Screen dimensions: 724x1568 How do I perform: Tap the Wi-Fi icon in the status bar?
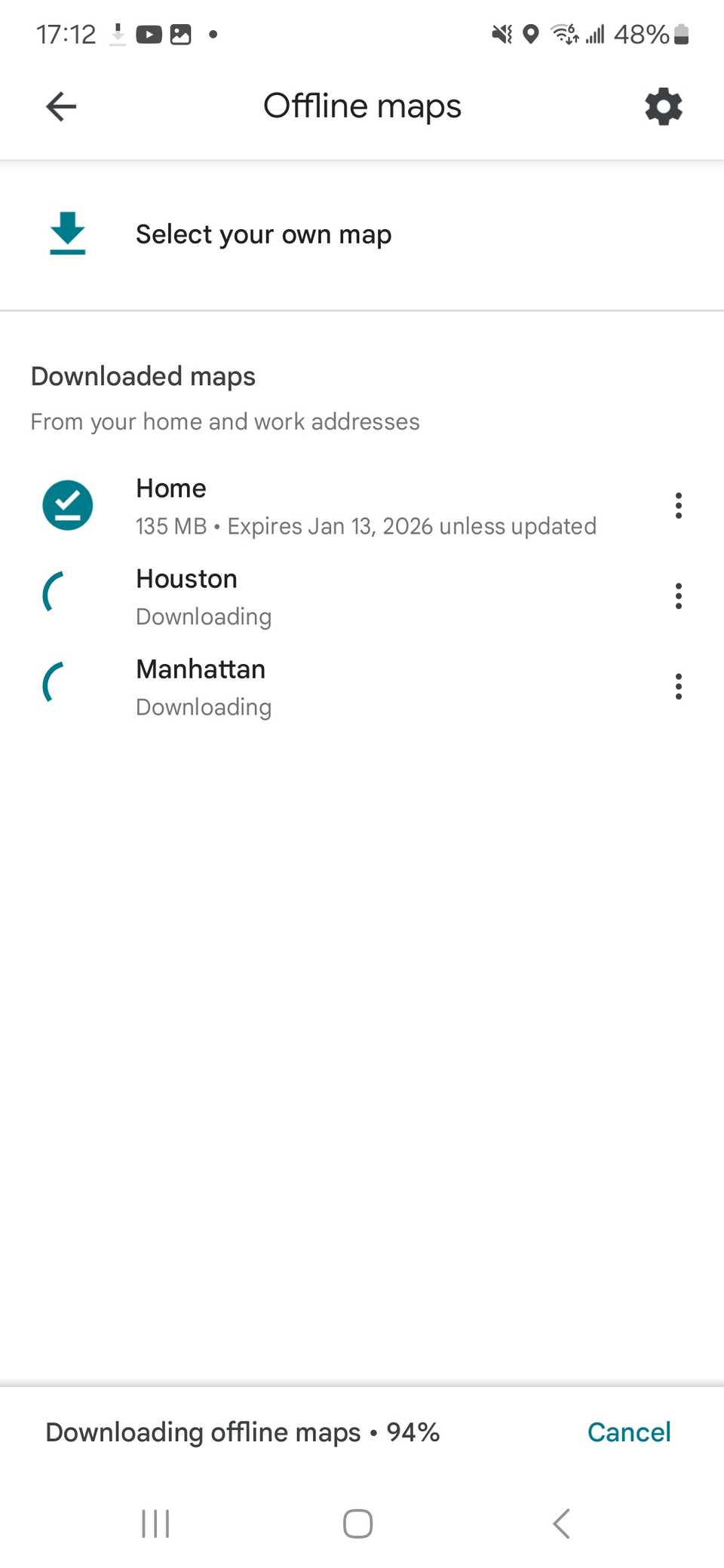pos(563,34)
